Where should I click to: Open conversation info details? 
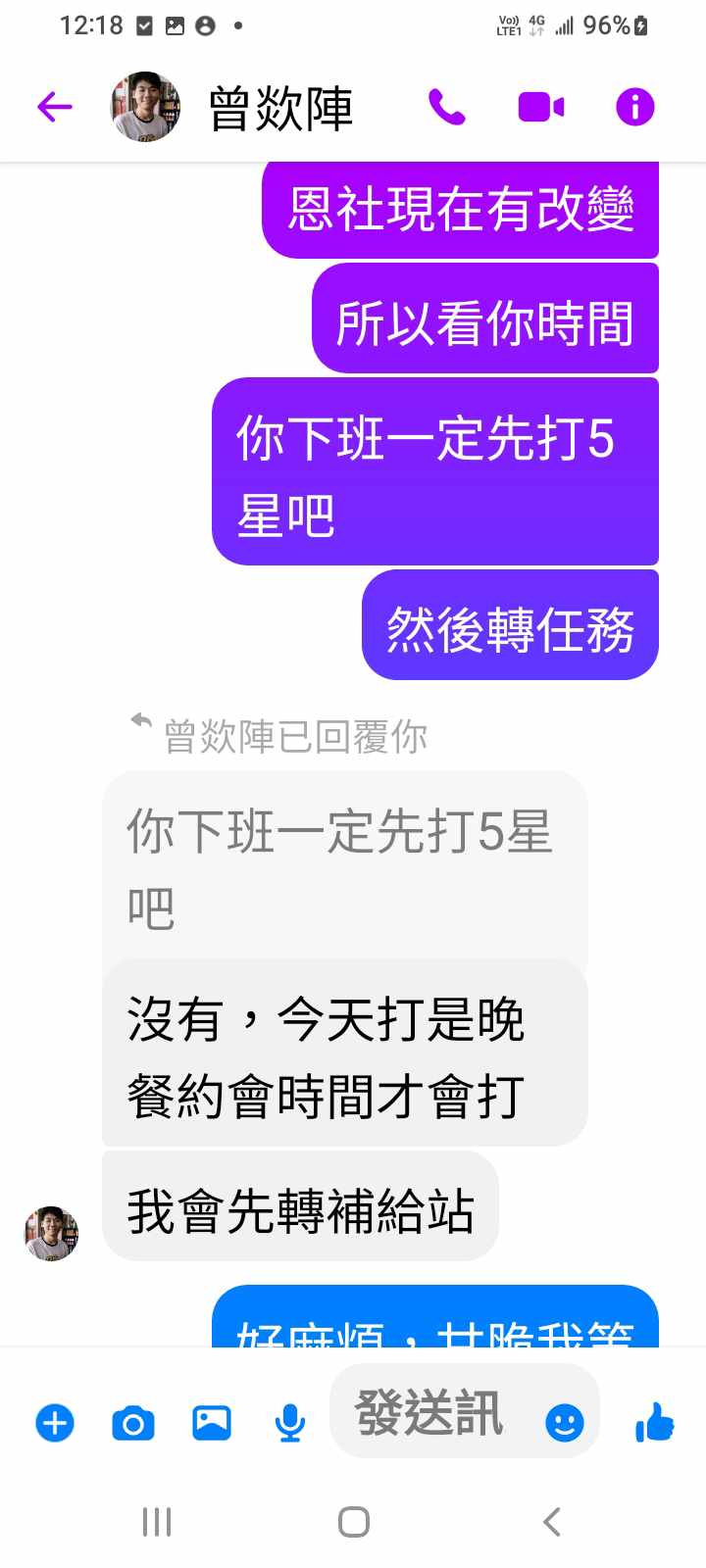coord(634,107)
